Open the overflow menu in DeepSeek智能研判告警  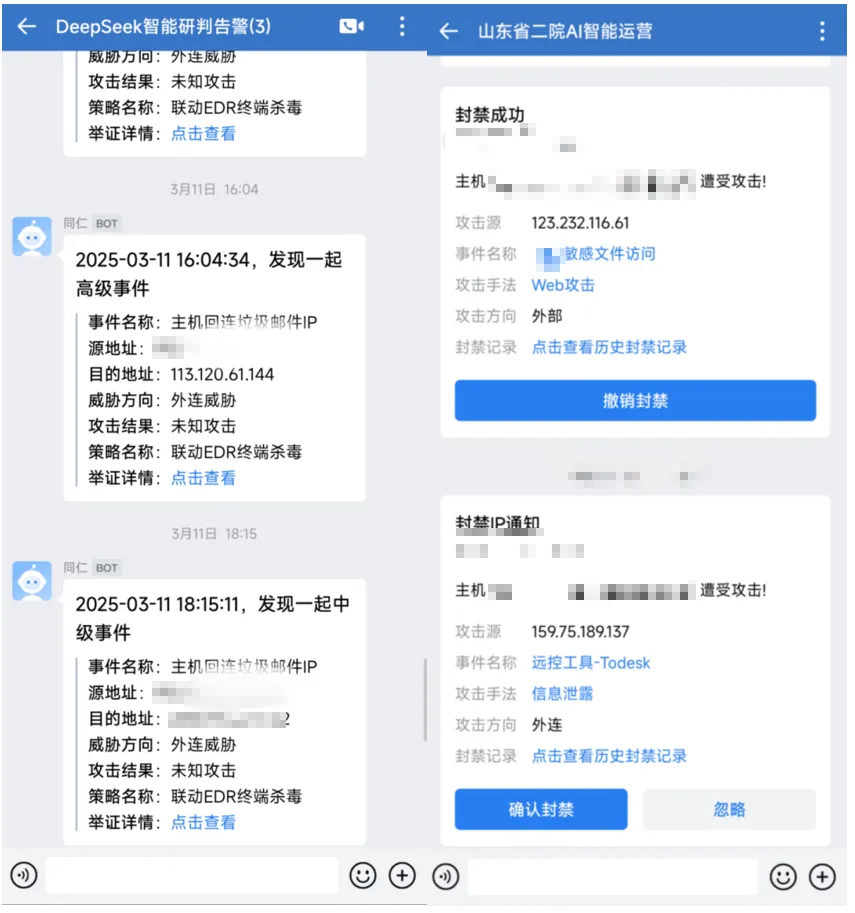402,26
